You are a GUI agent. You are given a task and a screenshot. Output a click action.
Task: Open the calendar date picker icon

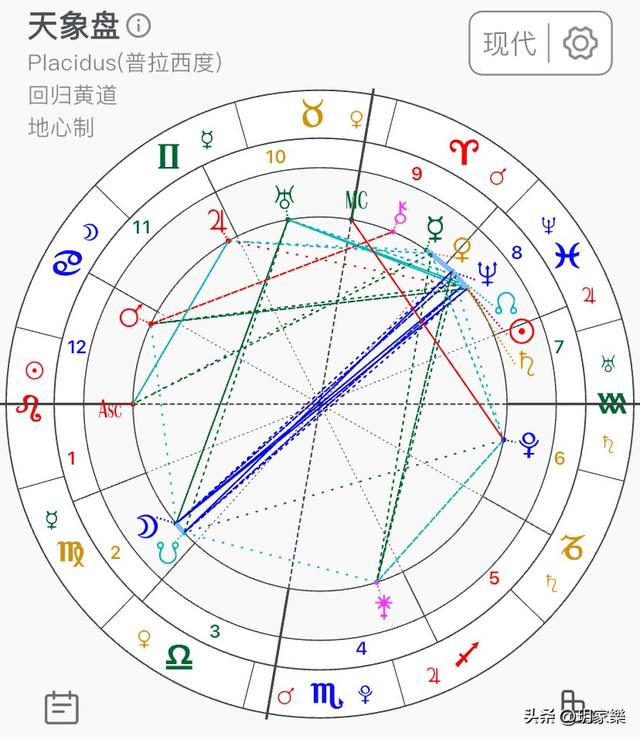(x=62, y=707)
